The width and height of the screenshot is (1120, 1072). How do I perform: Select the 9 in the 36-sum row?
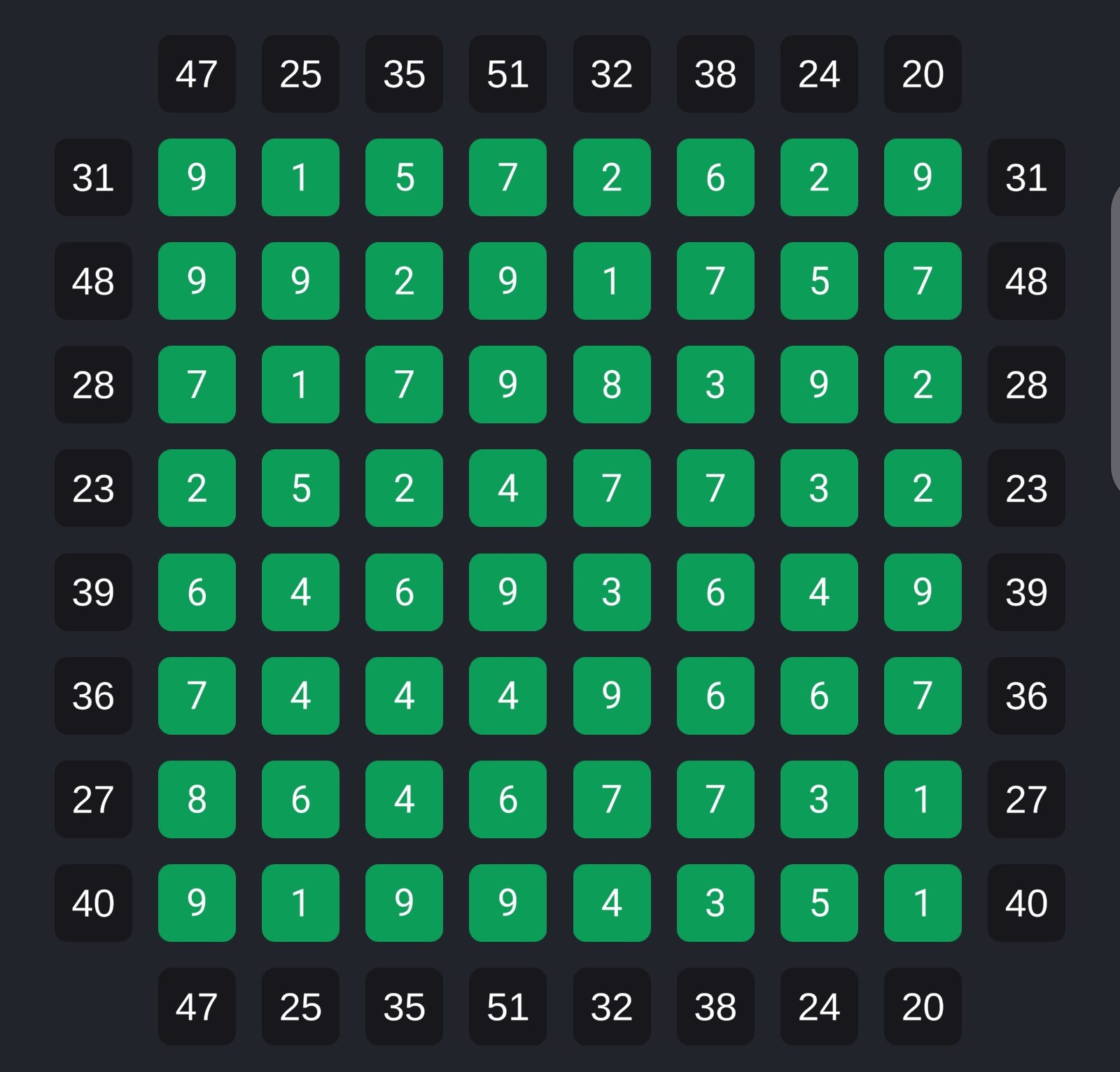click(611, 696)
